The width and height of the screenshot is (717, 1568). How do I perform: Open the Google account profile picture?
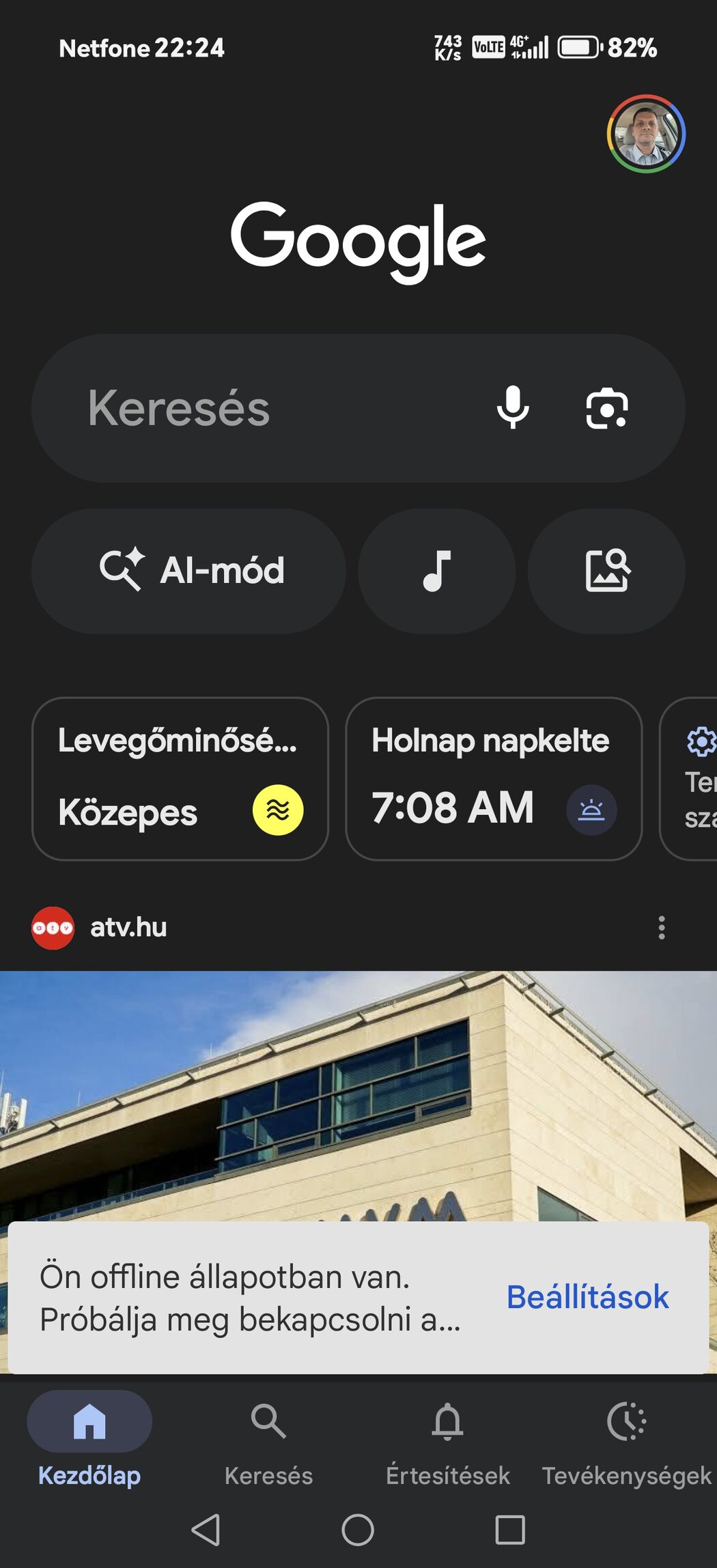(645, 134)
